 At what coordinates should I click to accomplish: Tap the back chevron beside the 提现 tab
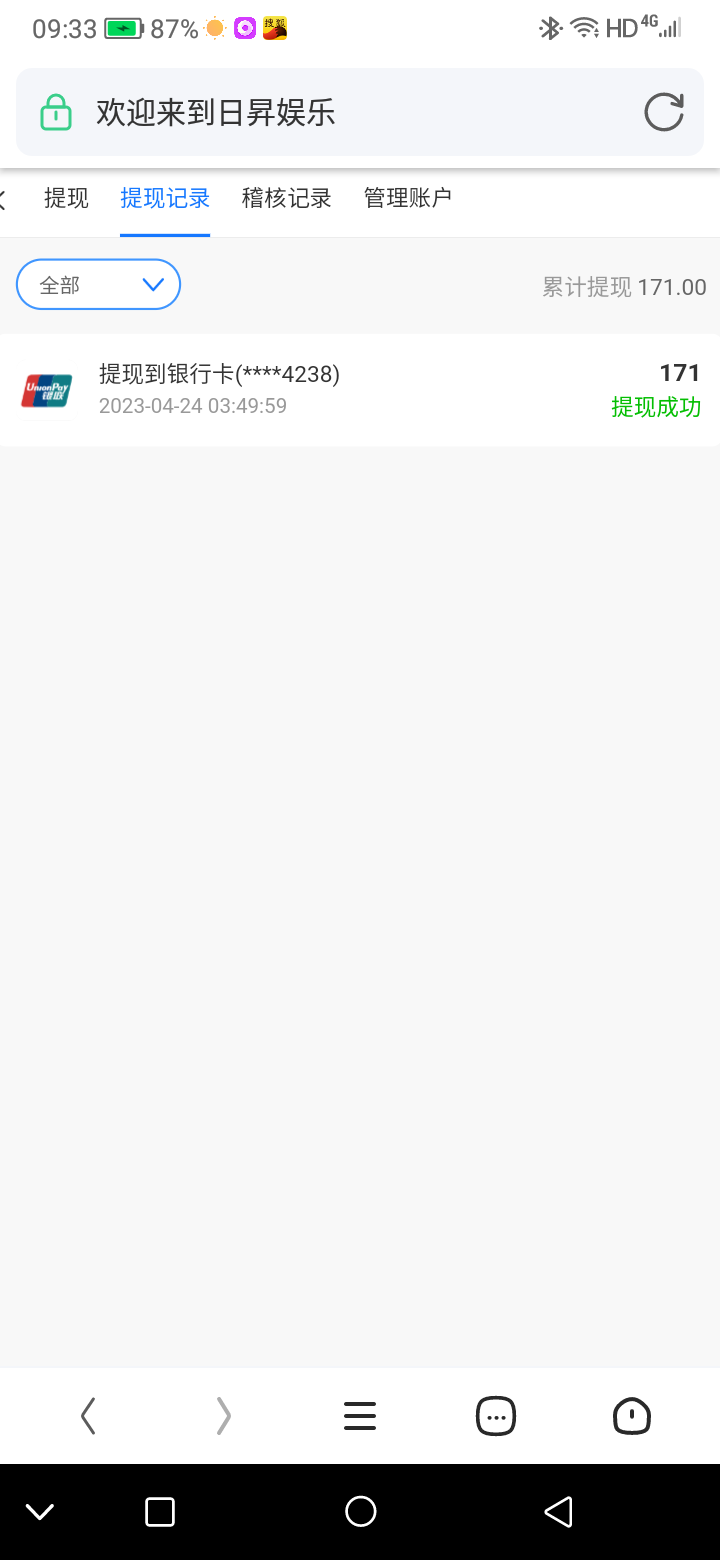[5, 198]
